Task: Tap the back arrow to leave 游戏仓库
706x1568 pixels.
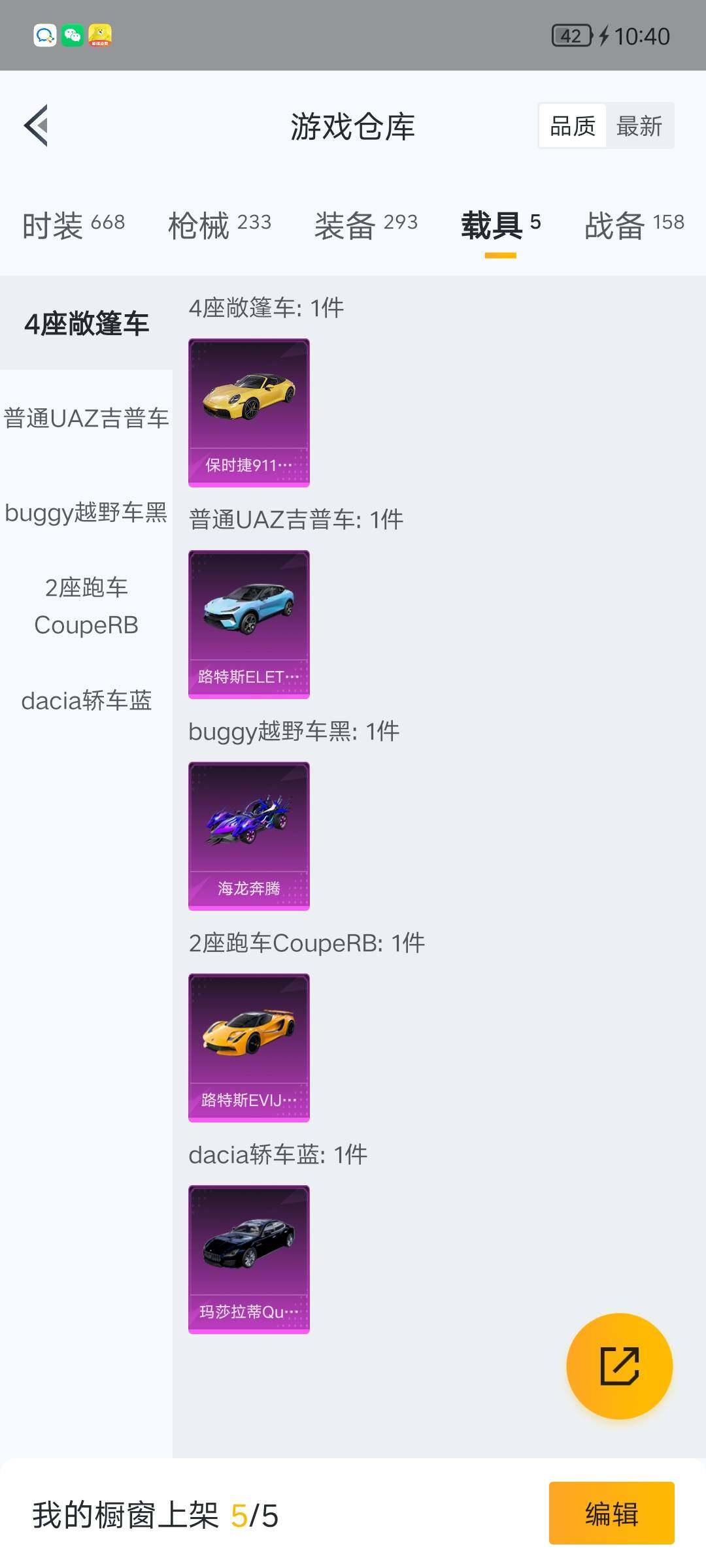Action: 37,125
